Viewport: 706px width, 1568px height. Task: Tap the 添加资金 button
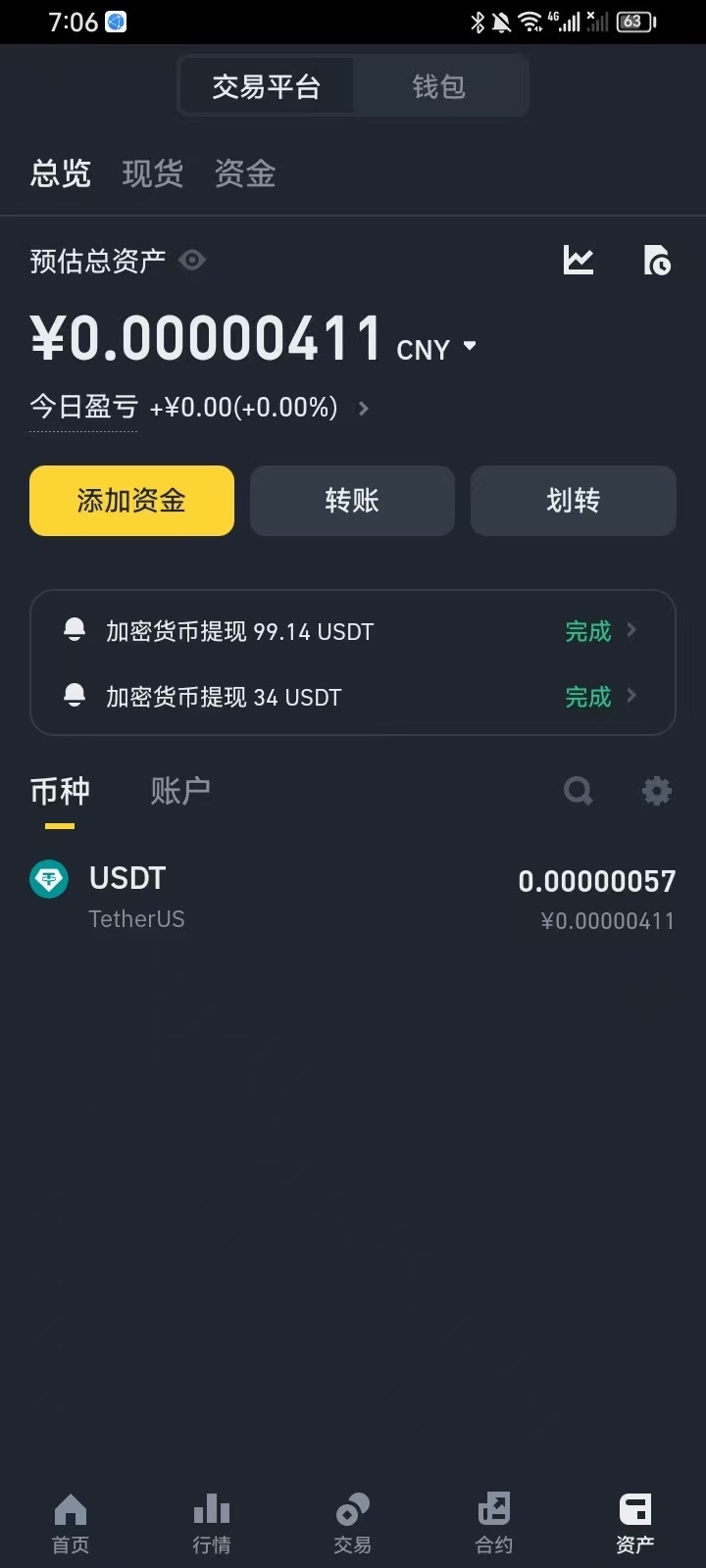pyautogui.click(x=131, y=501)
